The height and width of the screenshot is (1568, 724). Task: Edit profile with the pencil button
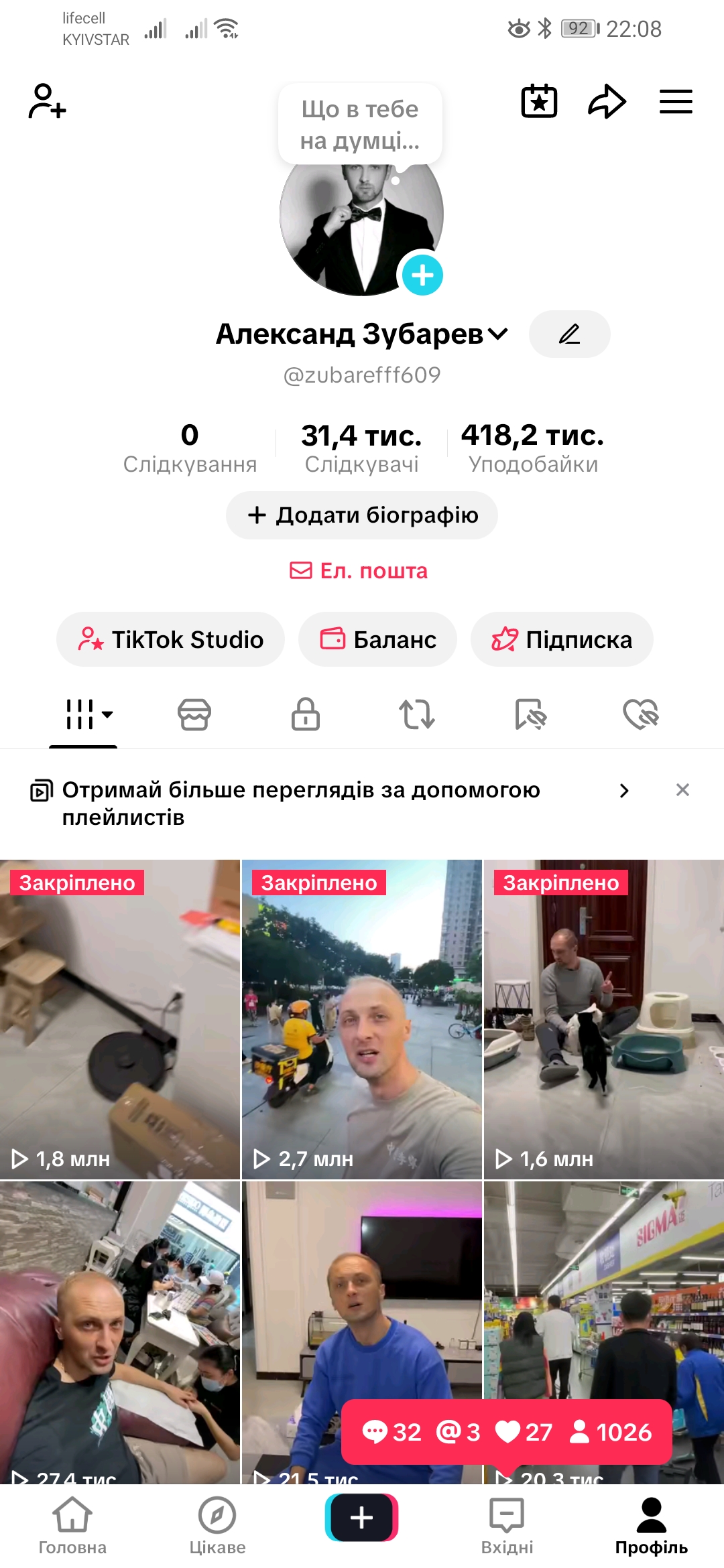569,334
